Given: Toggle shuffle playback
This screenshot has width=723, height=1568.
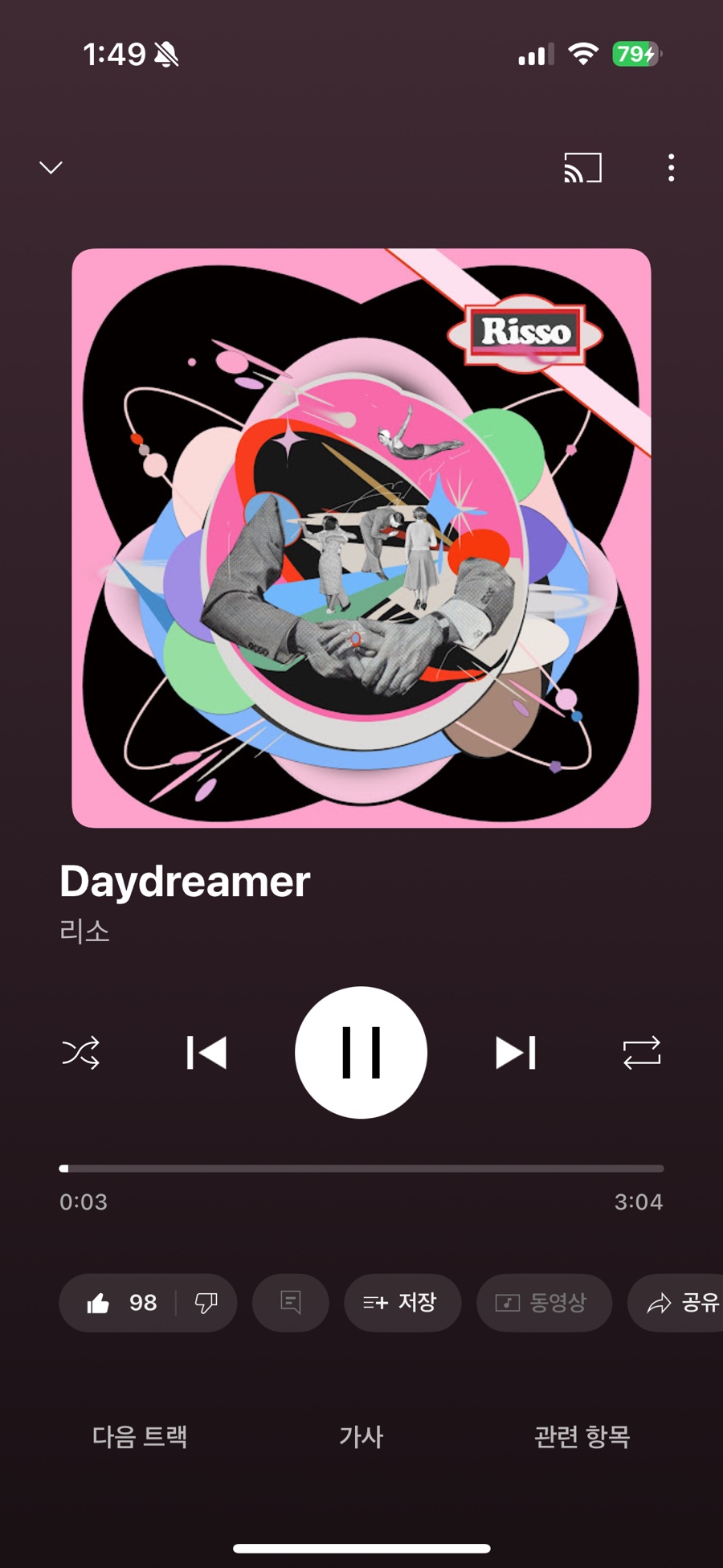Looking at the screenshot, I should 81,1052.
